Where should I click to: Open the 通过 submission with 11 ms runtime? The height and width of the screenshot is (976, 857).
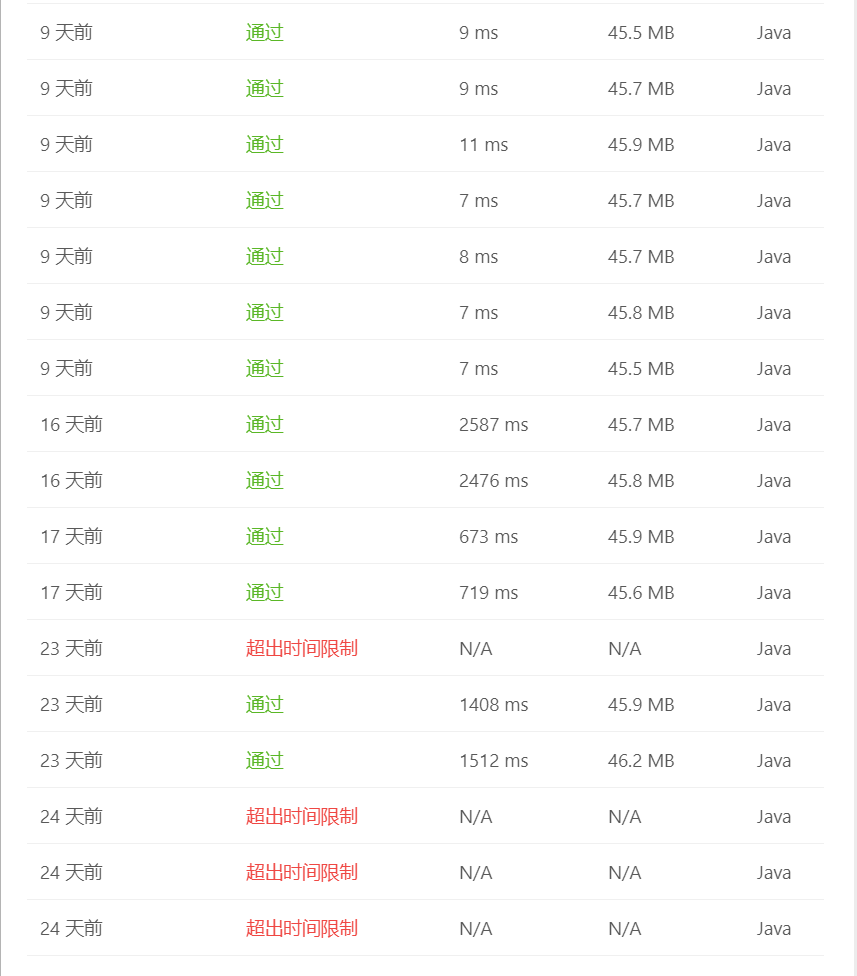[265, 144]
